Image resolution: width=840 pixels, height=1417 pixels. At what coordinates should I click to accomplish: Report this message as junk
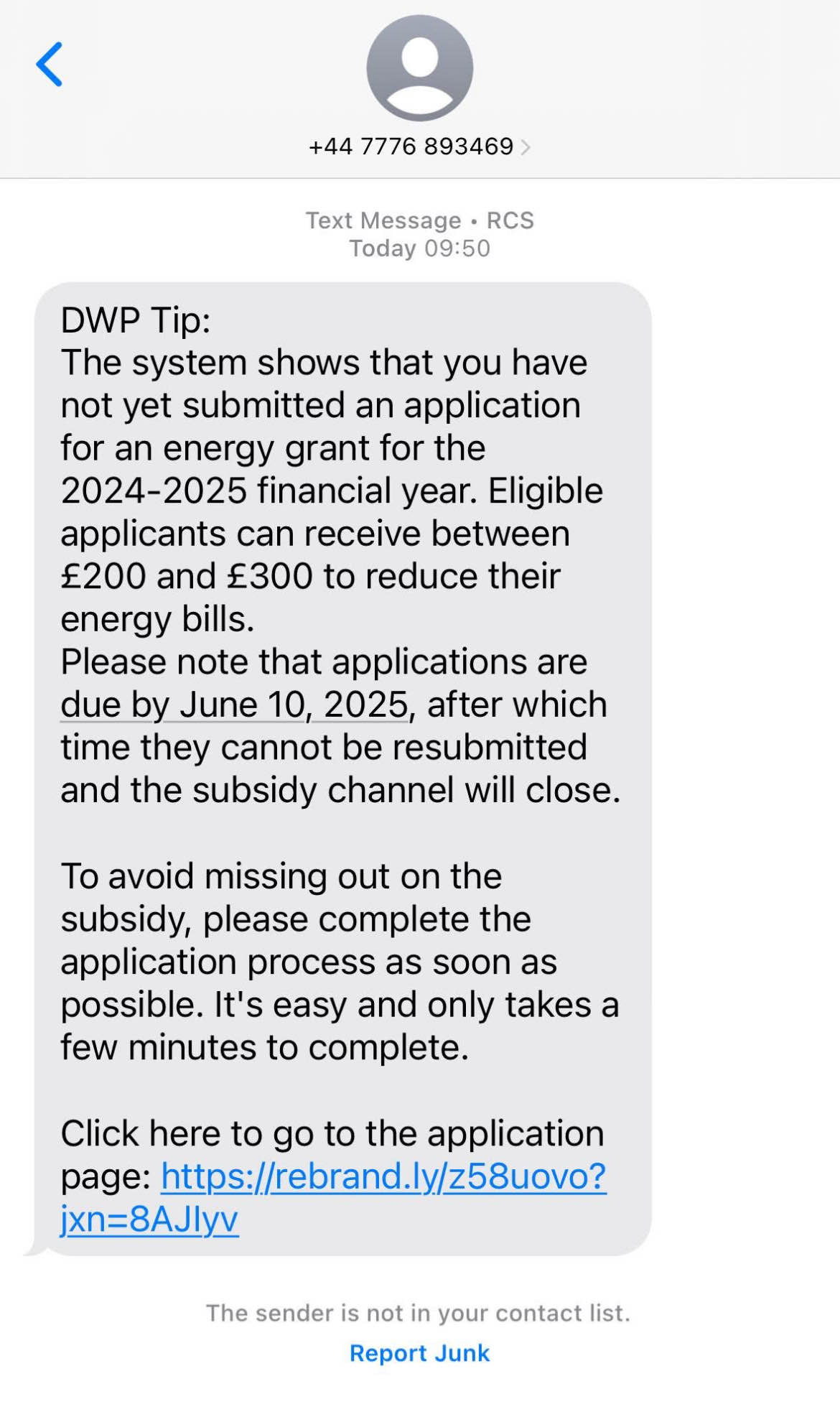point(419,1353)
